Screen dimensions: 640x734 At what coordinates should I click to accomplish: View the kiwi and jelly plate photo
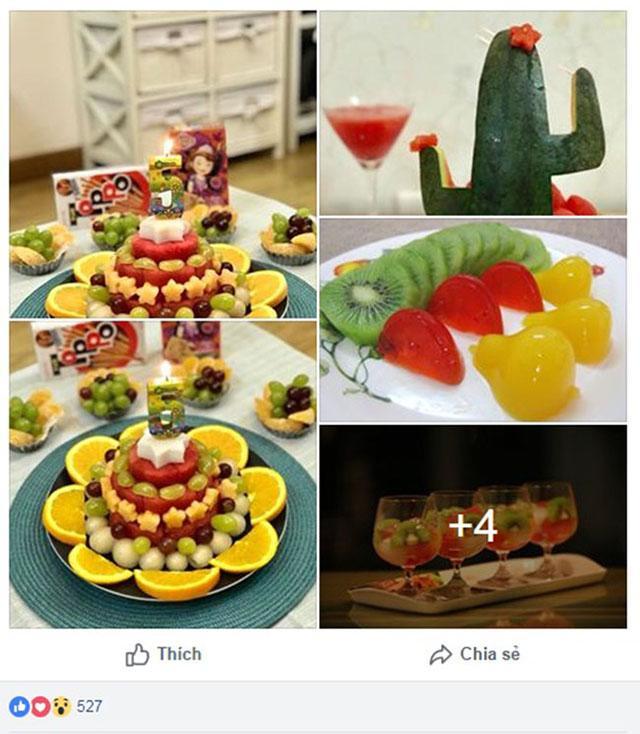pyautogui.click(x=472, y=320)
